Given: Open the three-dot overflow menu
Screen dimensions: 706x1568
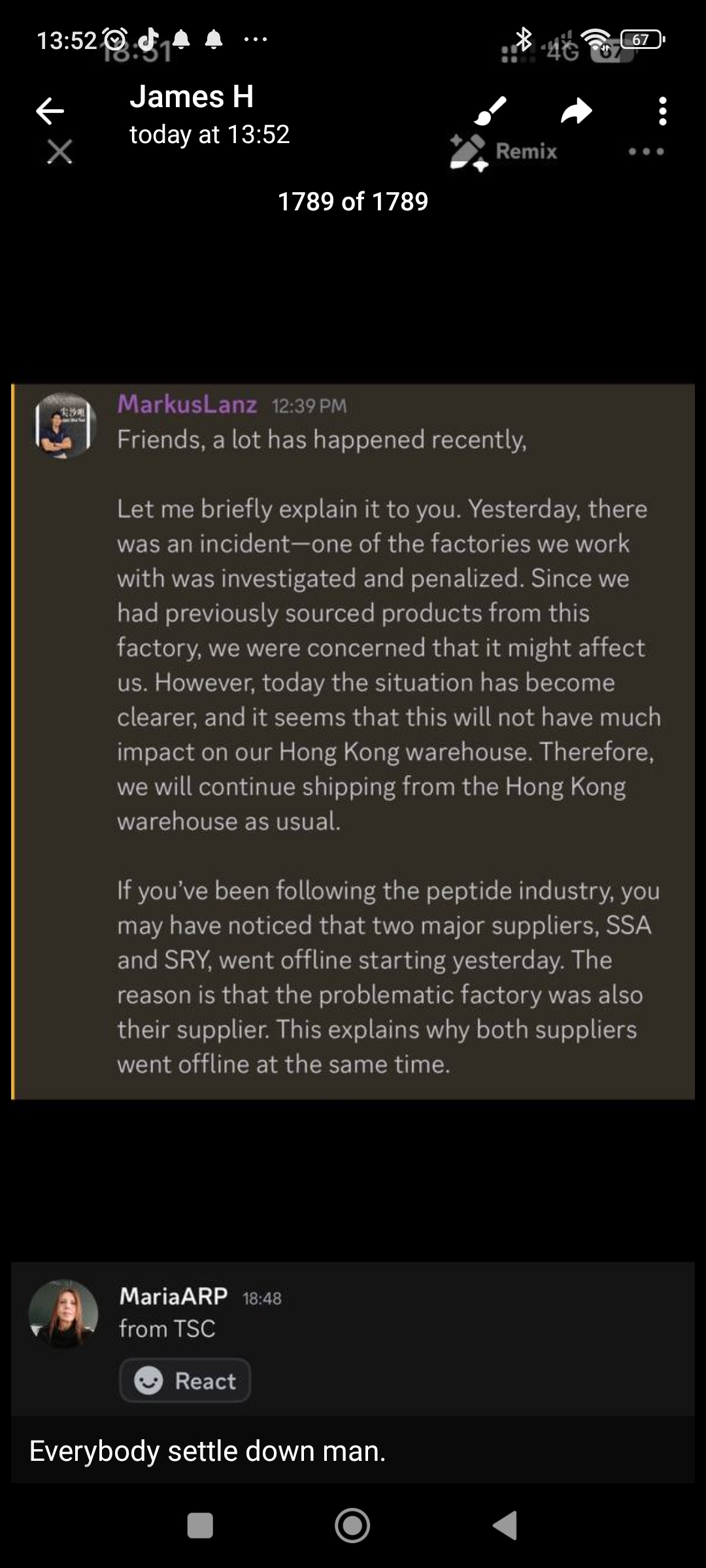Looking at the screenshot, I should (663, 111).
